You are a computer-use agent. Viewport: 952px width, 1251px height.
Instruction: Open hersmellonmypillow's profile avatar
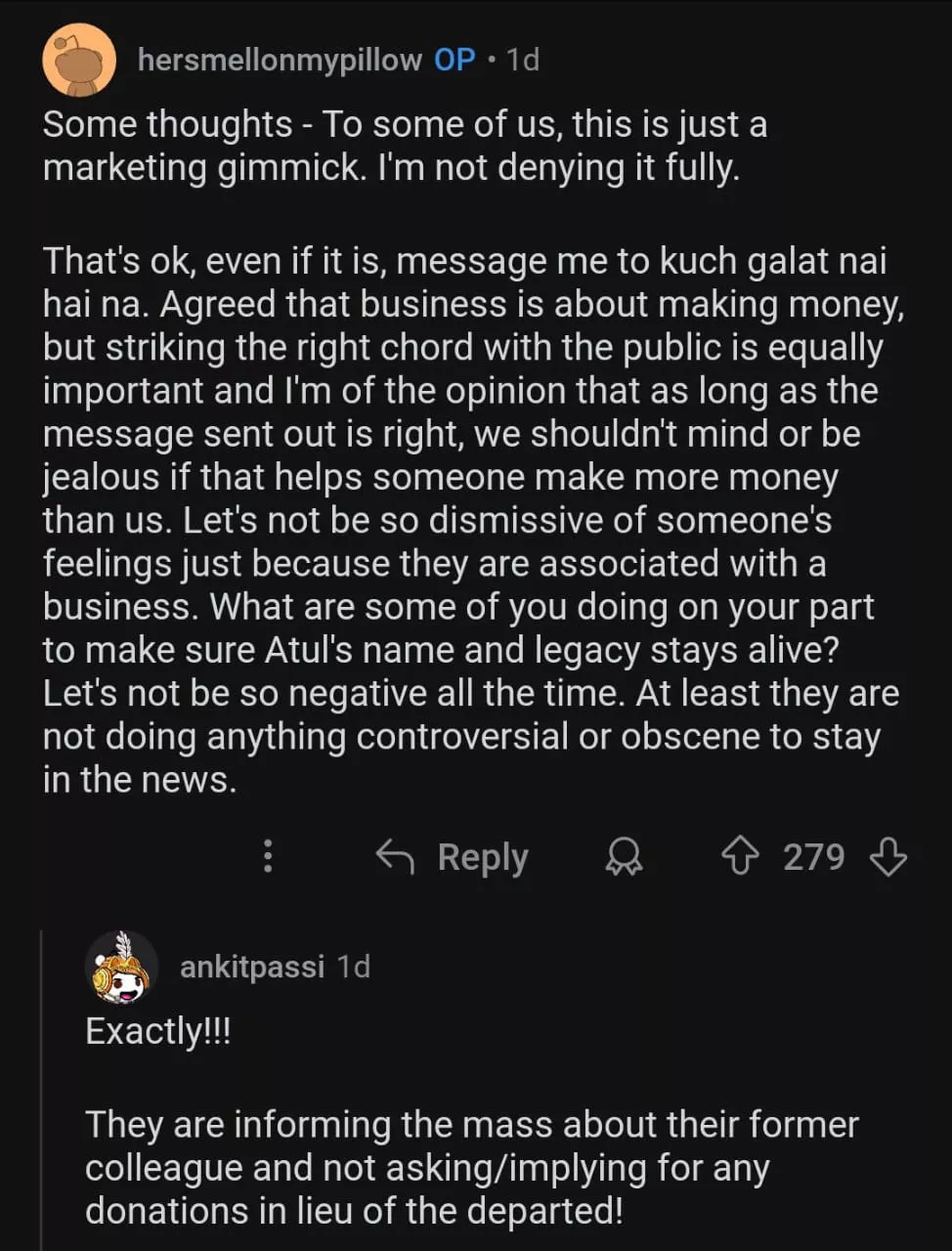tap(78, 60)
